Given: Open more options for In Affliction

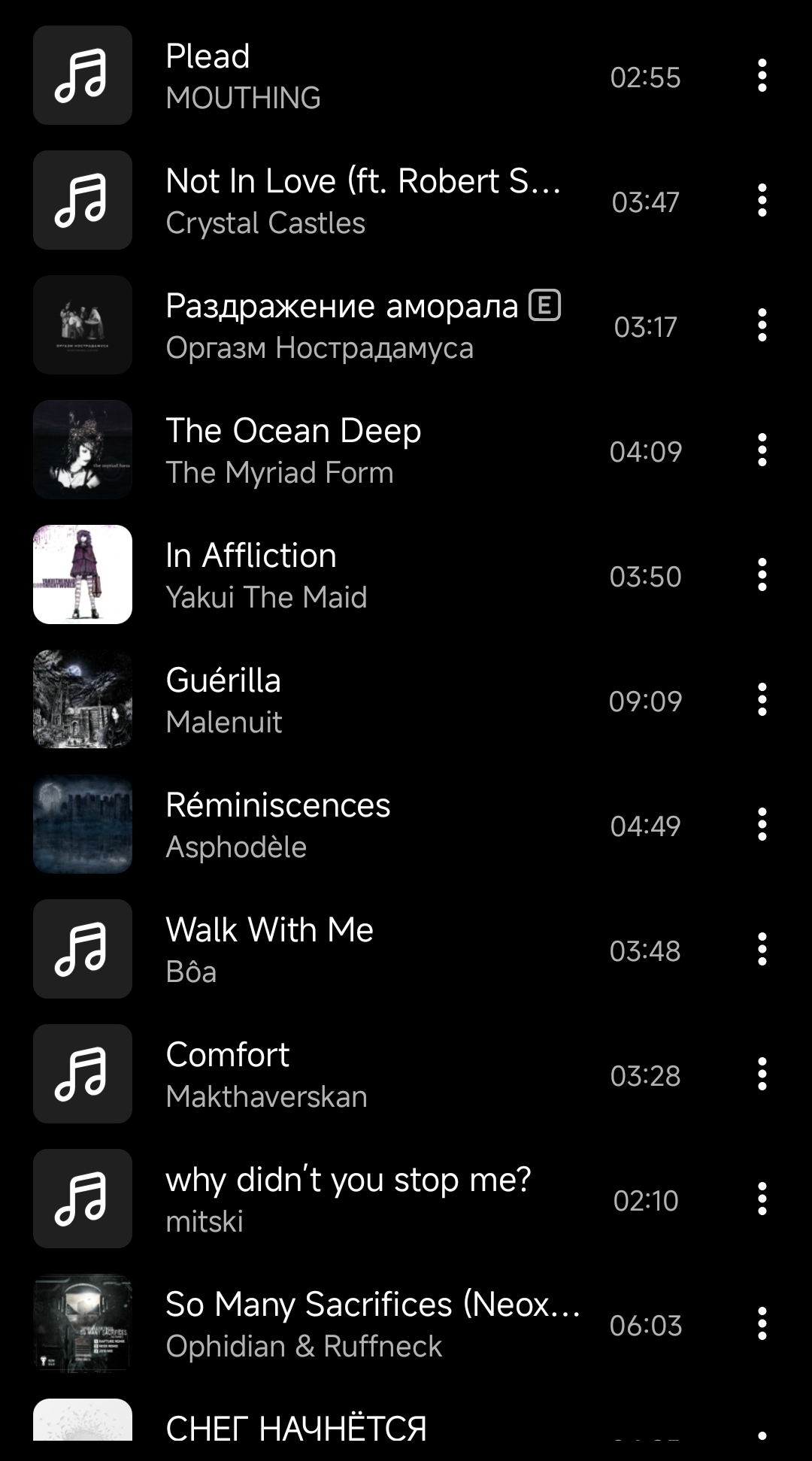Looking at the screenshot, I should coord(762,575).
